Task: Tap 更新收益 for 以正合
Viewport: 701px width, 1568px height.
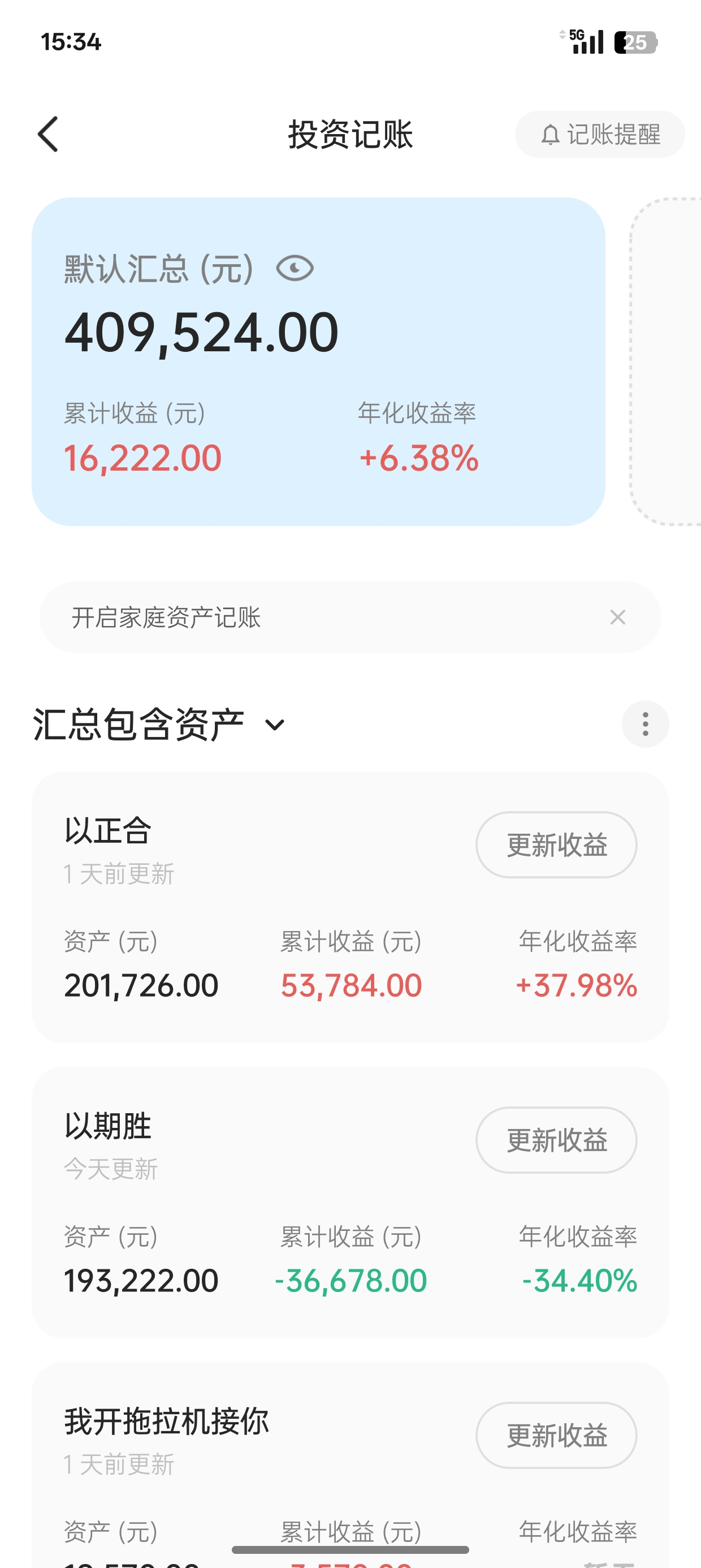Action: (x=556, y=845)
